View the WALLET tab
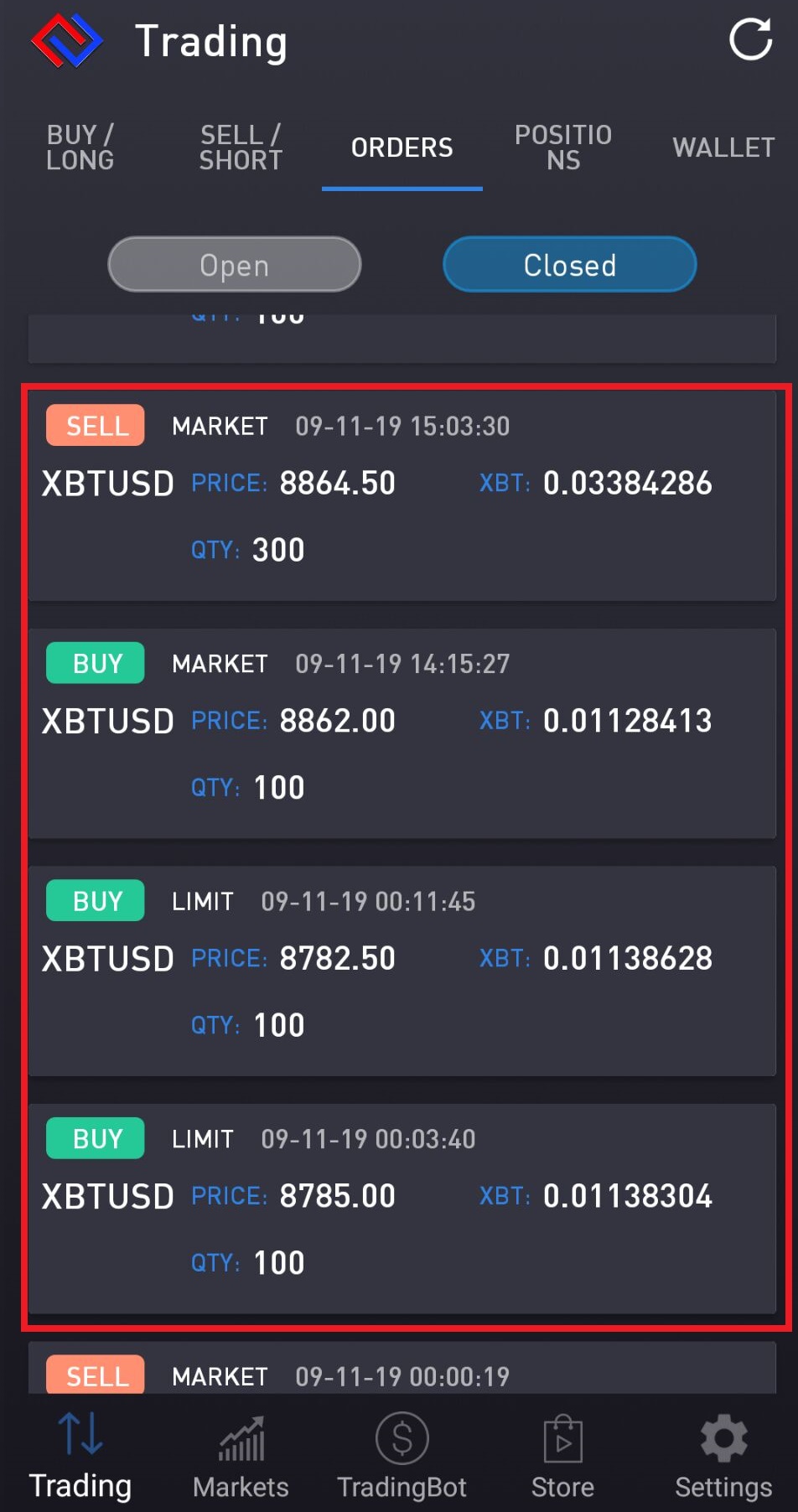 tap(723, 148)
